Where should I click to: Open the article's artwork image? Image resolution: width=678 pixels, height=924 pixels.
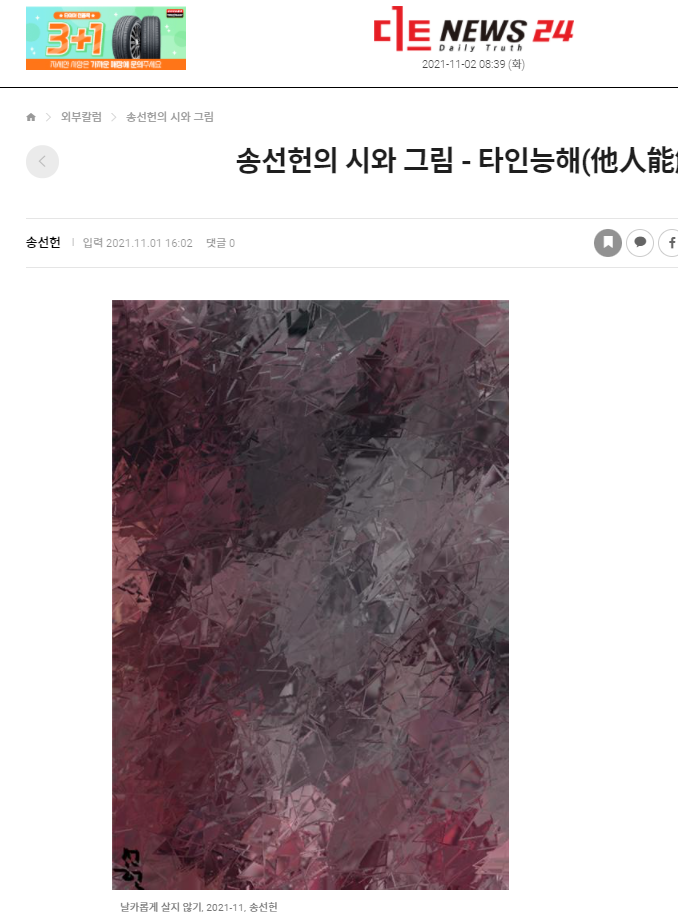pyautogui.click(x=310, y=594)
